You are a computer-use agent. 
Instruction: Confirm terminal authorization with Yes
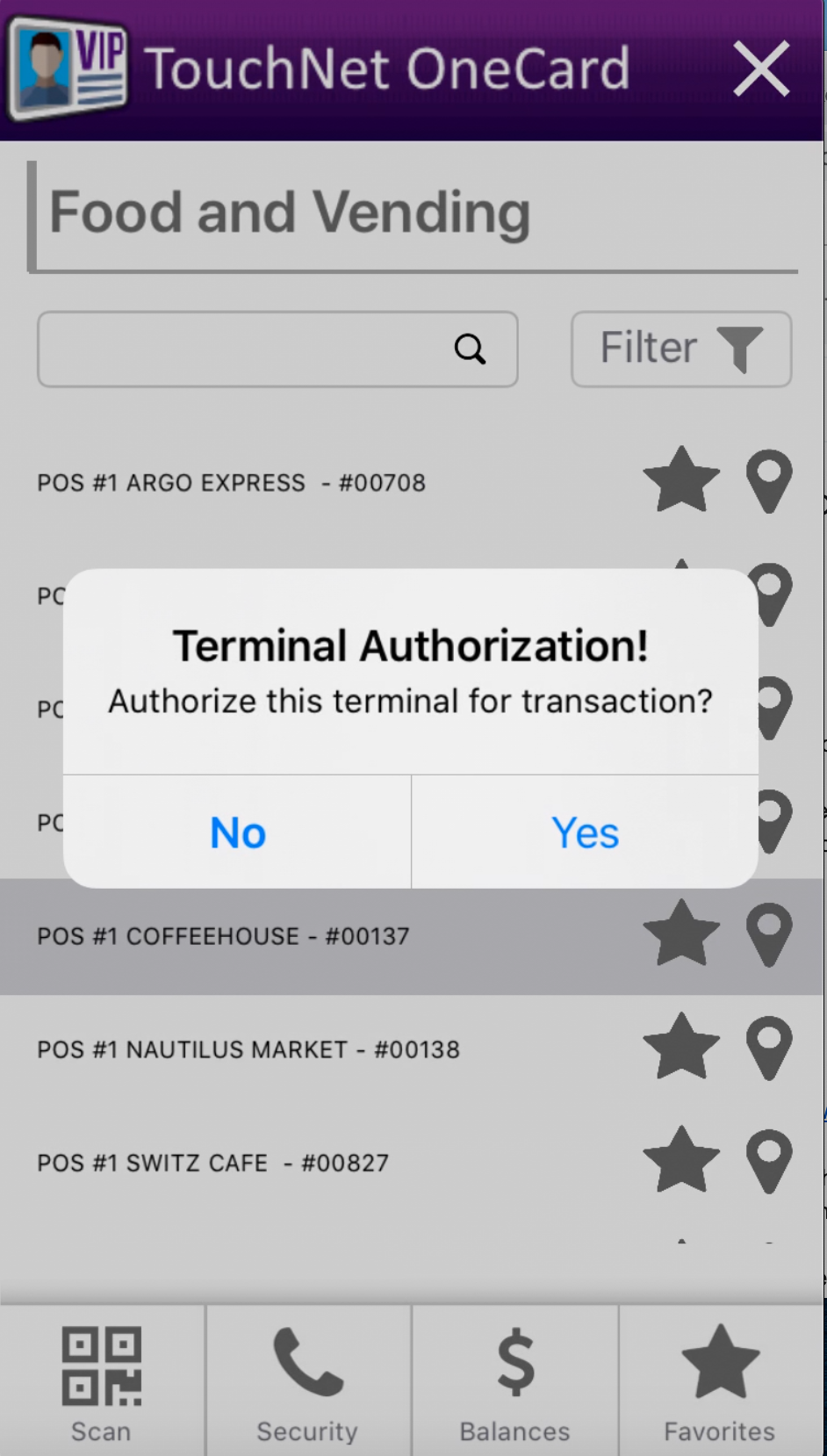(585, 832)
